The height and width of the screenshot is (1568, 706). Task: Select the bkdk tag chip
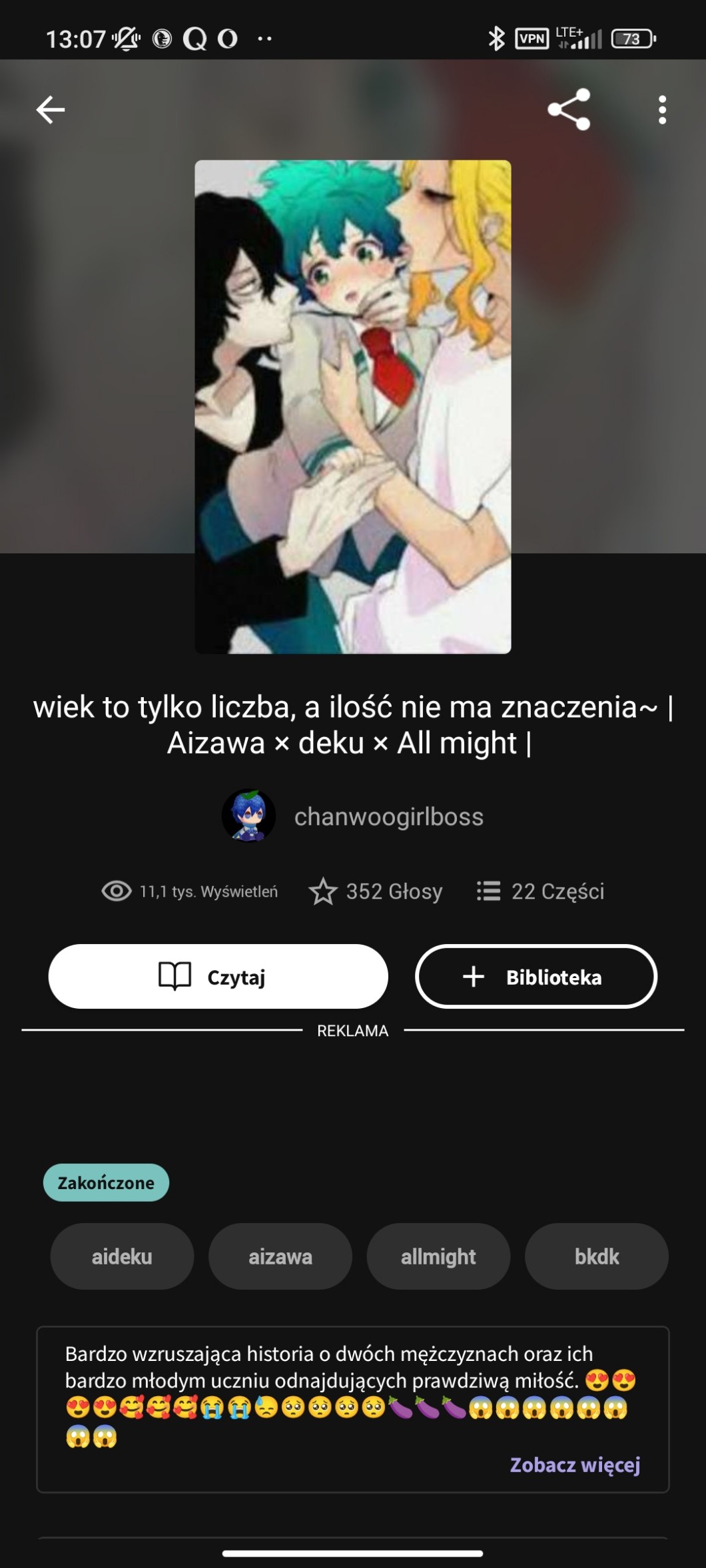pyautogui.click(x=597, y=1256)
